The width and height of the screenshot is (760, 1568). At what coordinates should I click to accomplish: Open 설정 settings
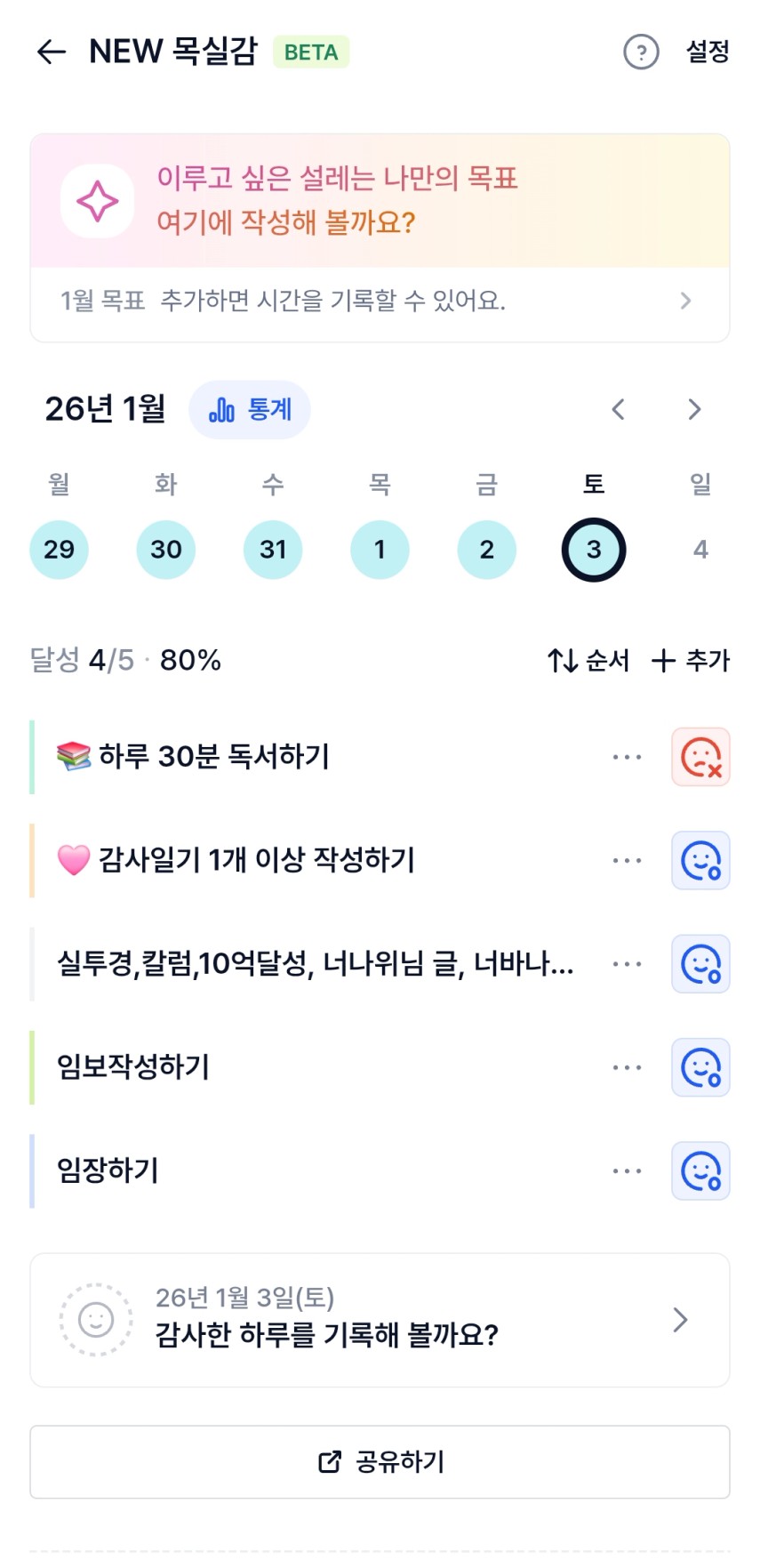coord(708,52)
